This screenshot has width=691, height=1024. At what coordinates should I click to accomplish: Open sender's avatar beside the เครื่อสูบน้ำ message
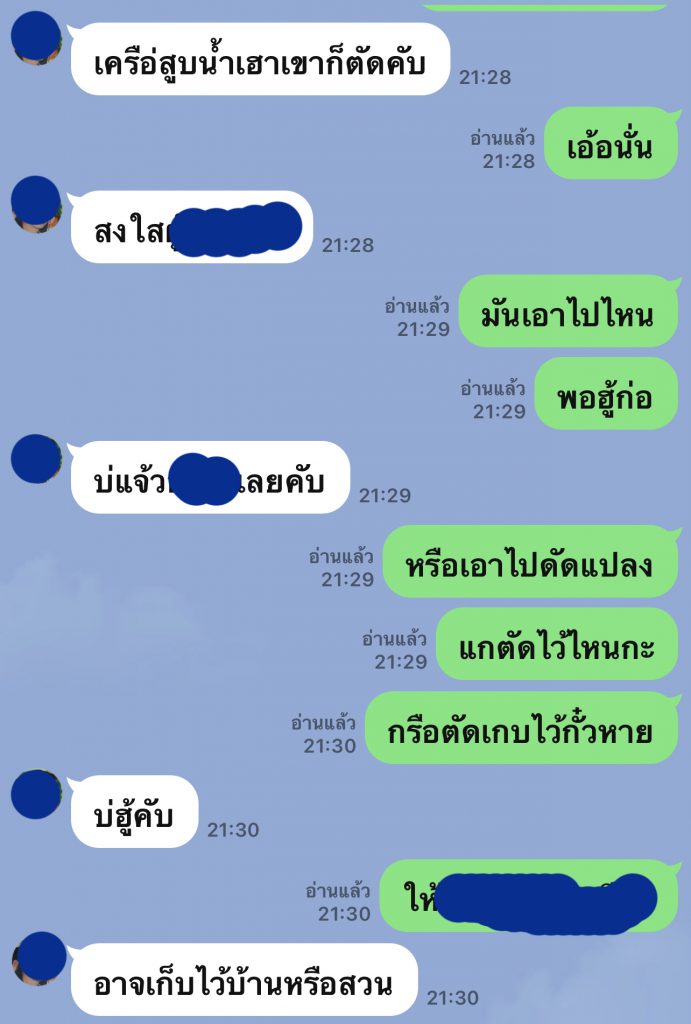[37, 40]
